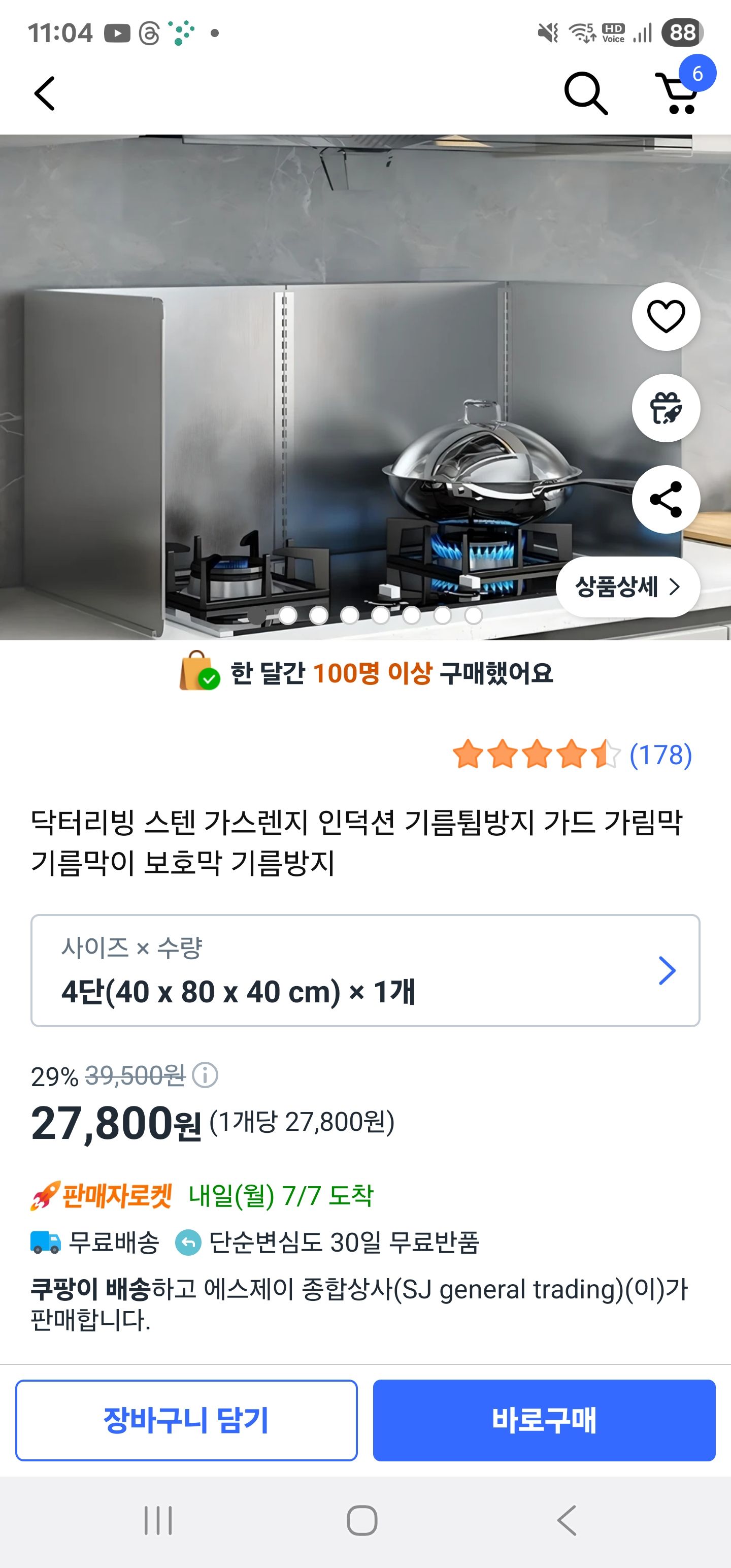
Task: Tap 장바구니 담기 to add to cart
Action: (x=186, y=1420)
